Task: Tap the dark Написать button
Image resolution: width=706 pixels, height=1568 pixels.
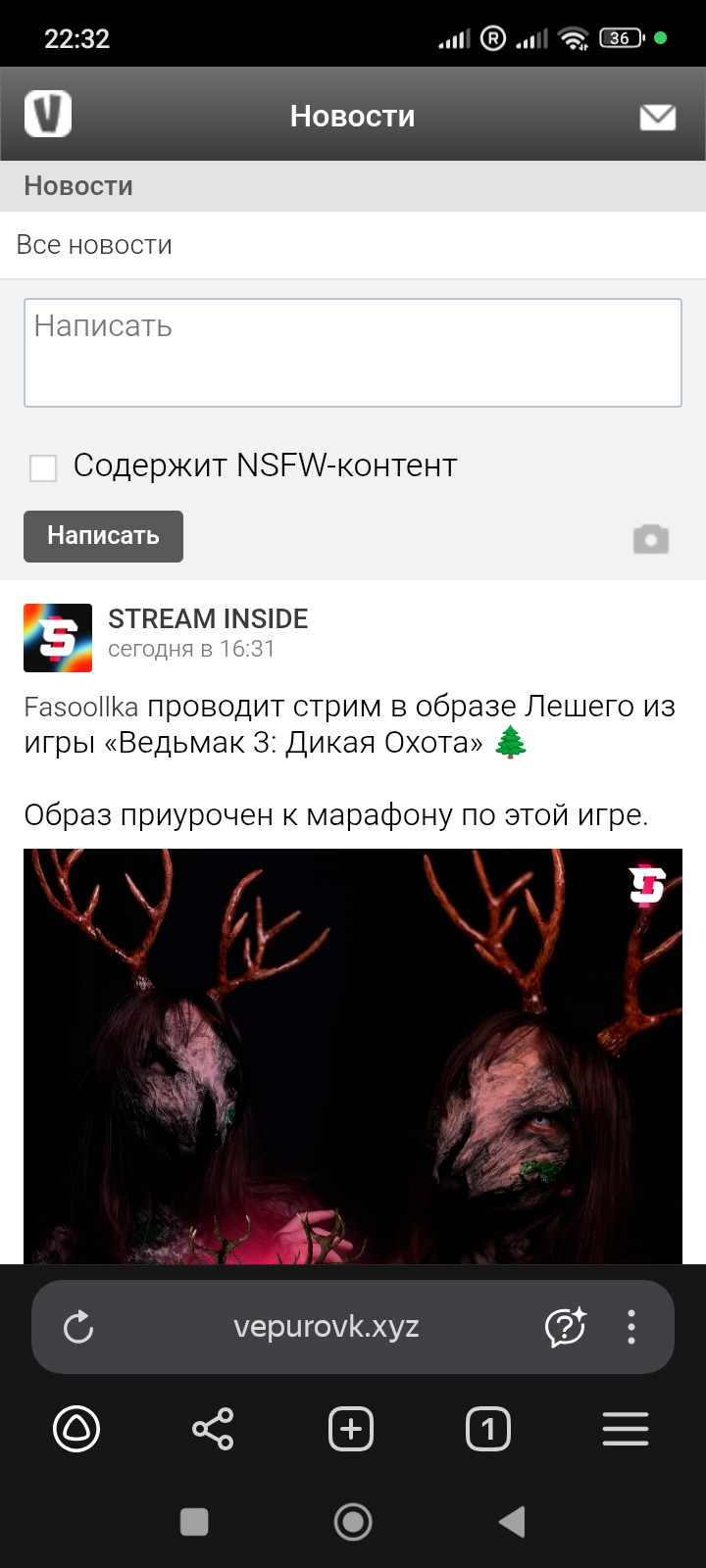Action: pyautogui.click(x=103, y=536)
